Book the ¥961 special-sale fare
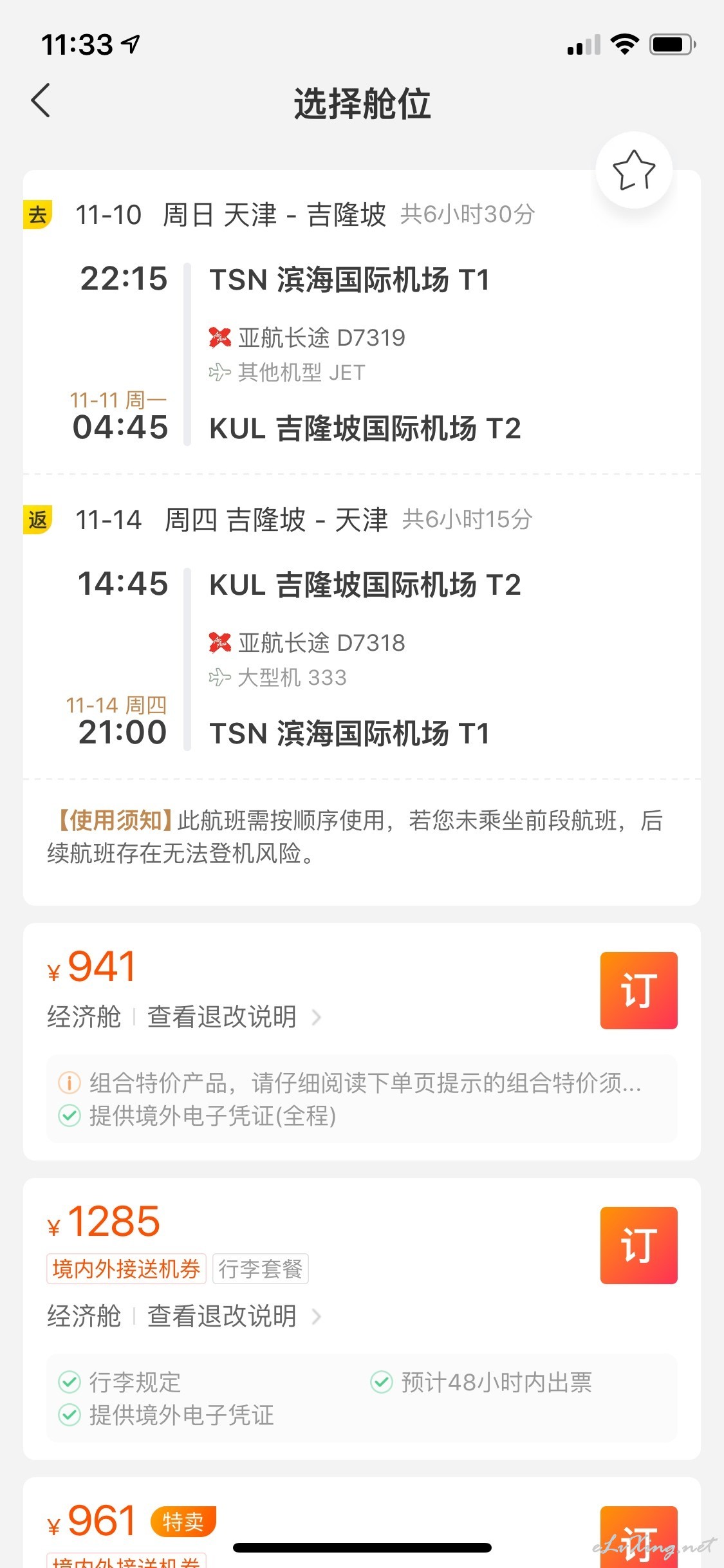724x1568 pixels. 638,1536
